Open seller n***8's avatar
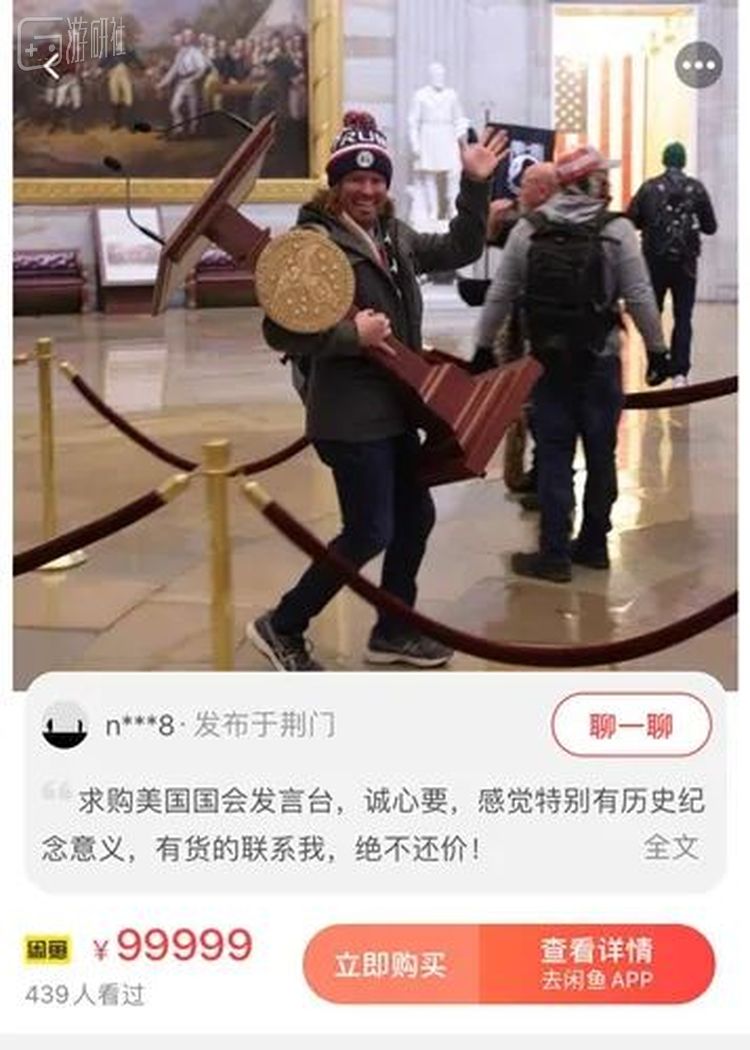Image resolution: width=750 pixels, height=1050 pixels. click(65, 725)
